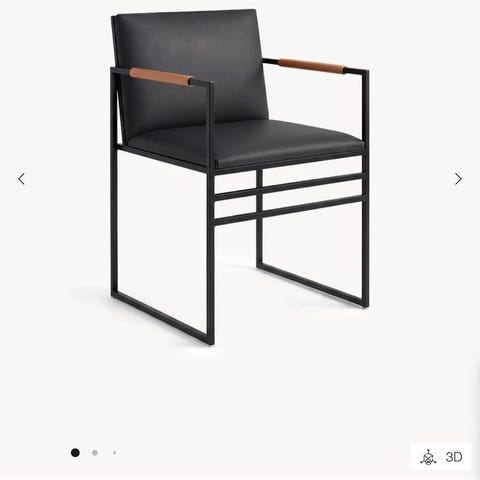
Task: Select the second image indicator dot
Action: (x=95, y=453)
